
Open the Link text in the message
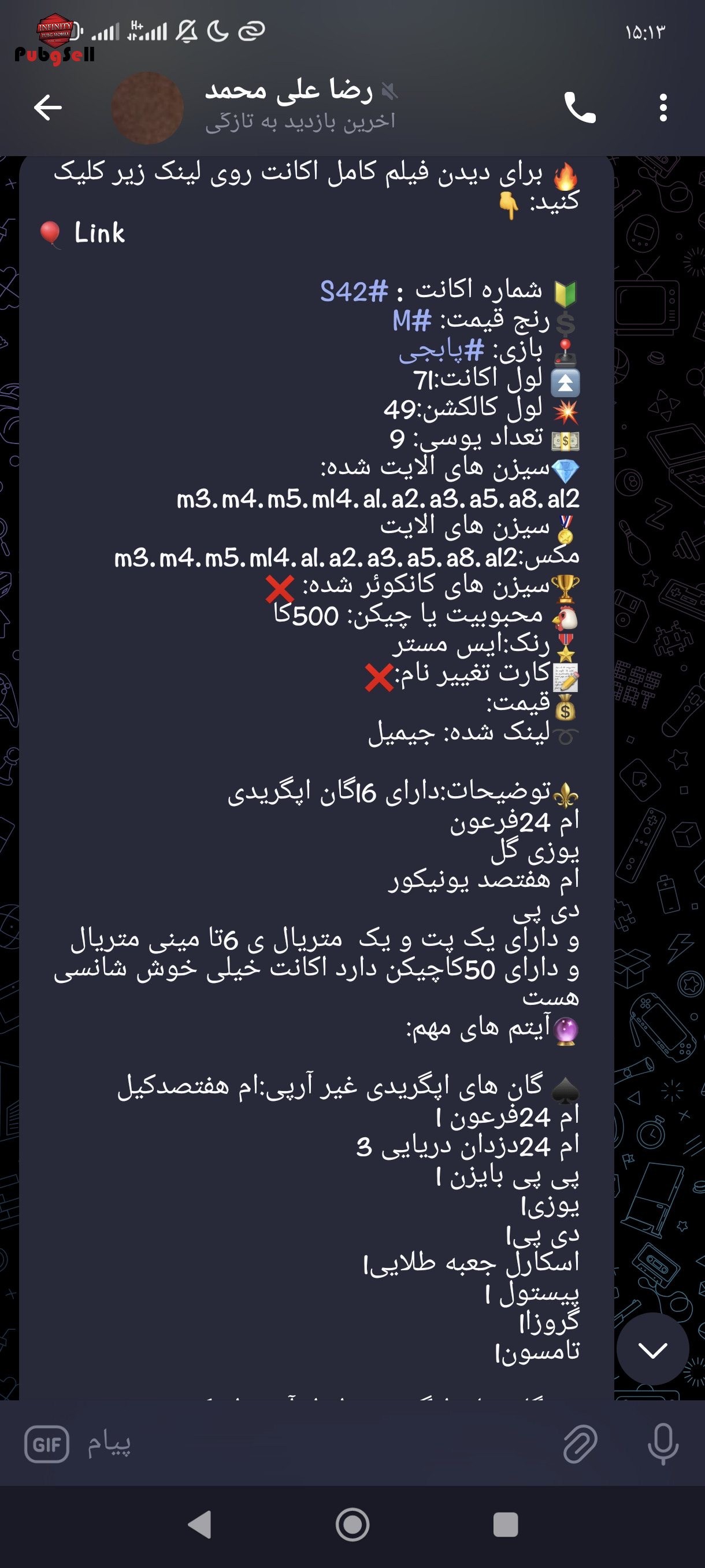[99, 233]
